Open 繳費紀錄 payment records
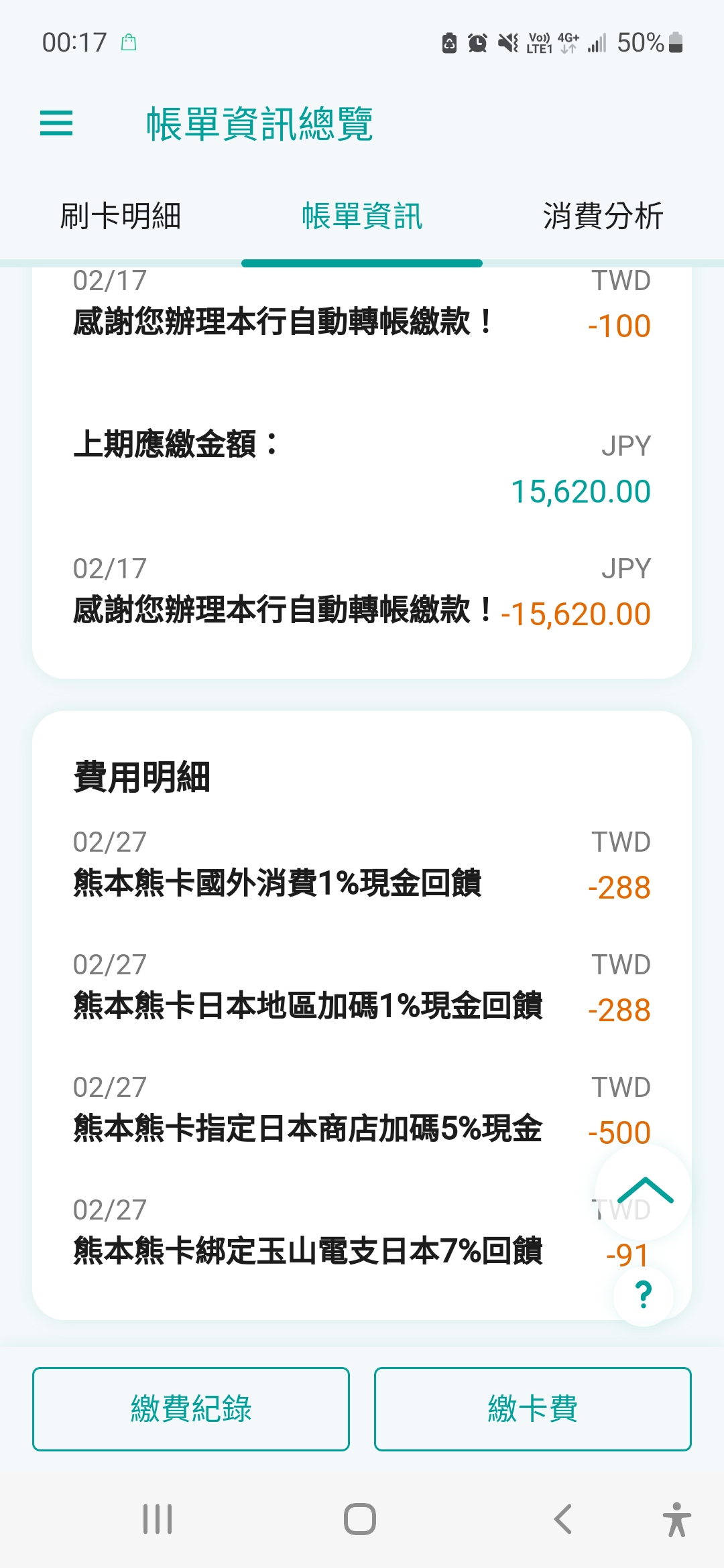This screenshot has width=724, height=1568. coord(191,1409)
